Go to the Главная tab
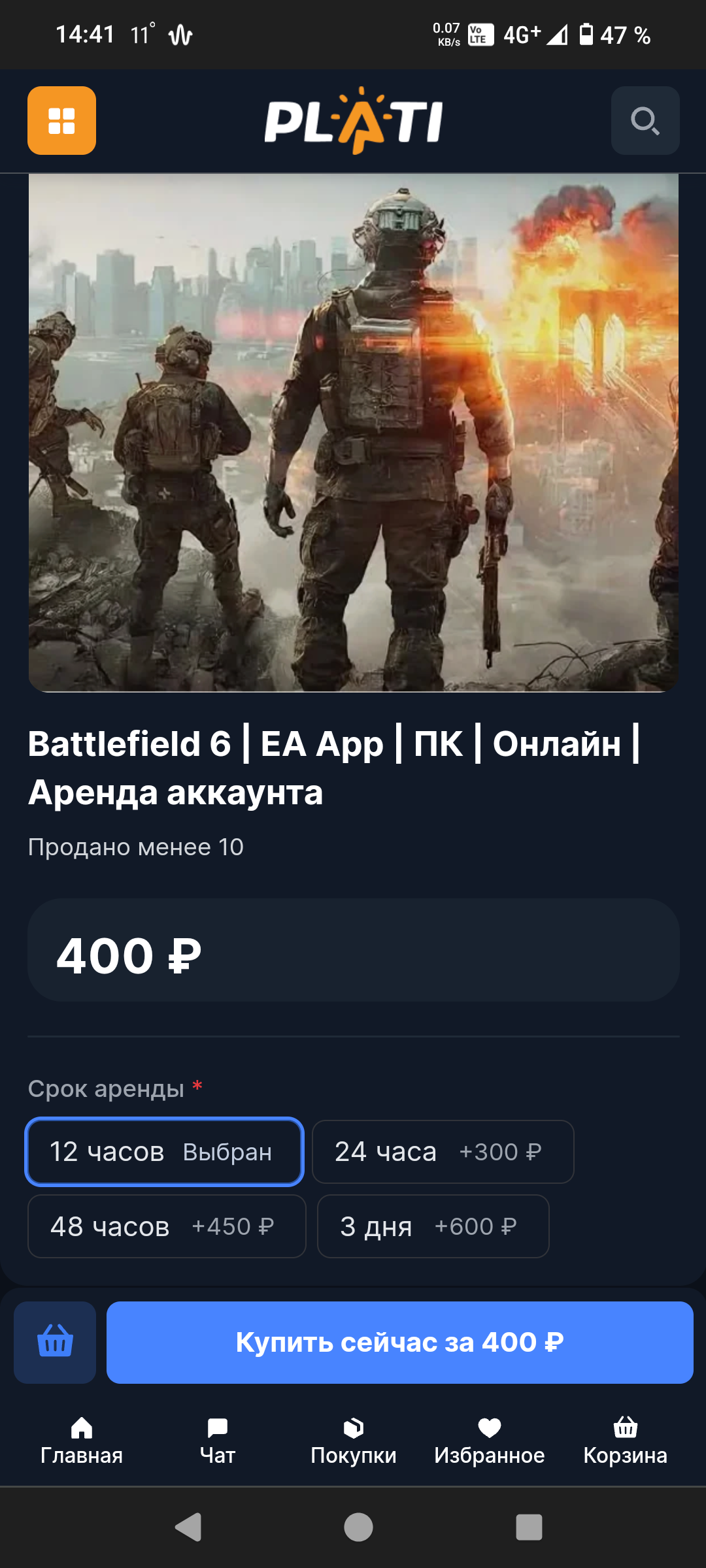Screen dimensions: 706x1568 [82, 1441]
